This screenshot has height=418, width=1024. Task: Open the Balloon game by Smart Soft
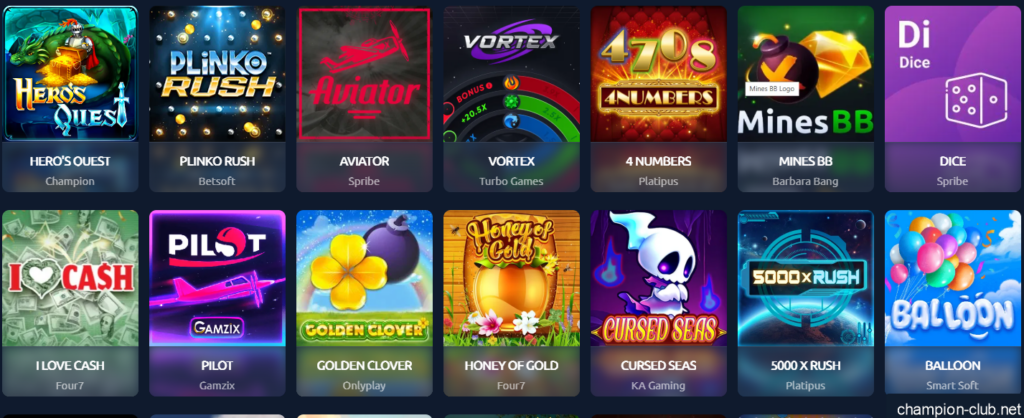[x=952, y=278]
